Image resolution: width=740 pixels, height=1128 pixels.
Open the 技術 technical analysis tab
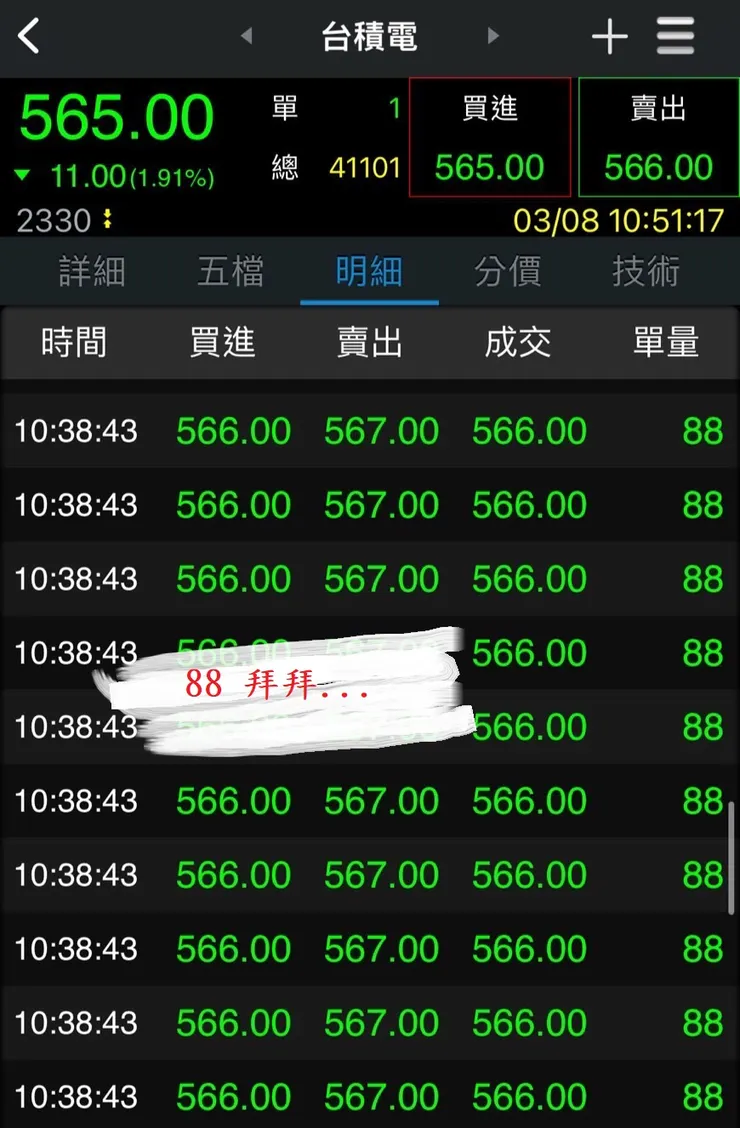(x=645, y=270)
